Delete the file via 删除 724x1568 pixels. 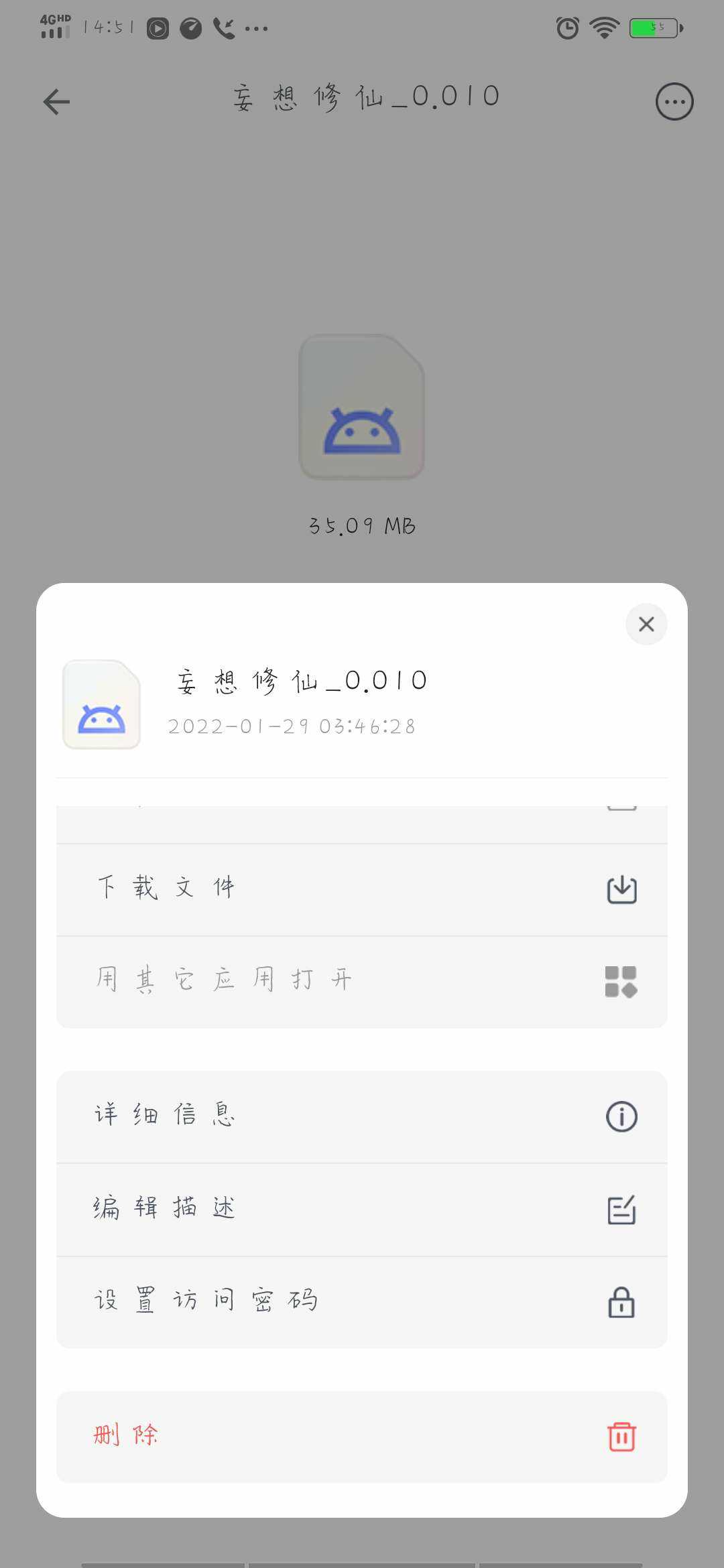coord(362,1437)
